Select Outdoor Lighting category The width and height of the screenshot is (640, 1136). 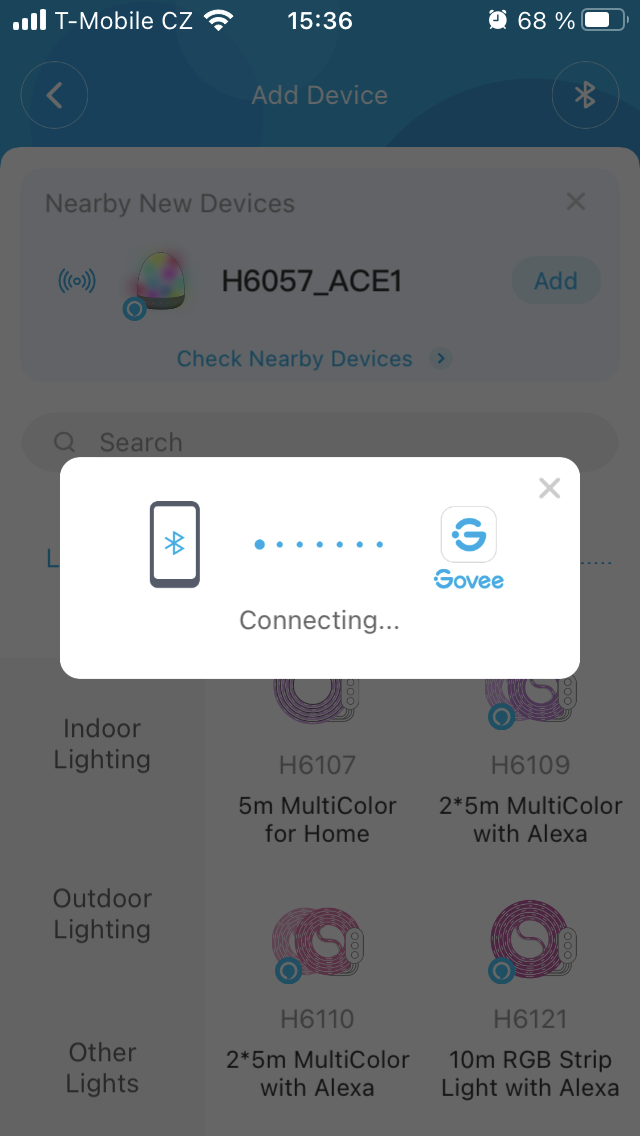(x=102, y=913)
